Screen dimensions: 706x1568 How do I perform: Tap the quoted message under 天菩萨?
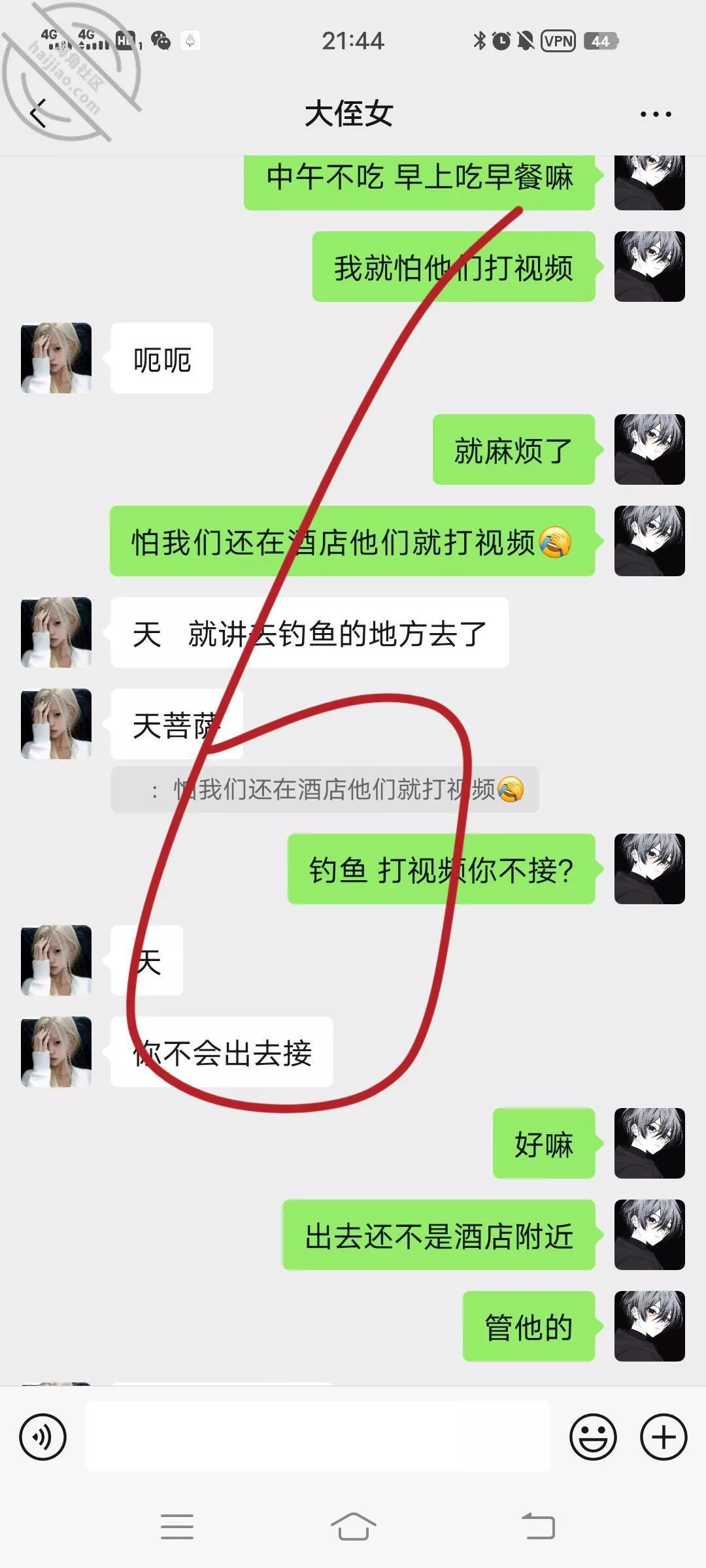pos(325,790)
